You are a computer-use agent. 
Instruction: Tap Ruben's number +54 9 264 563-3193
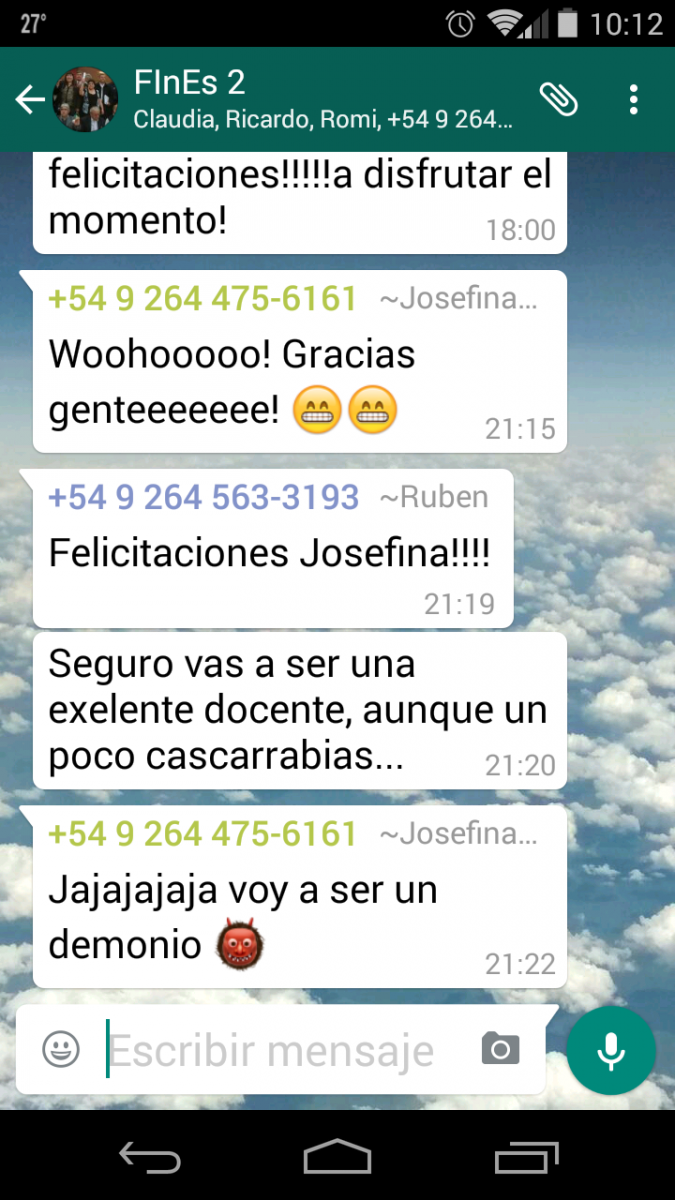click(x=203, y=497)
